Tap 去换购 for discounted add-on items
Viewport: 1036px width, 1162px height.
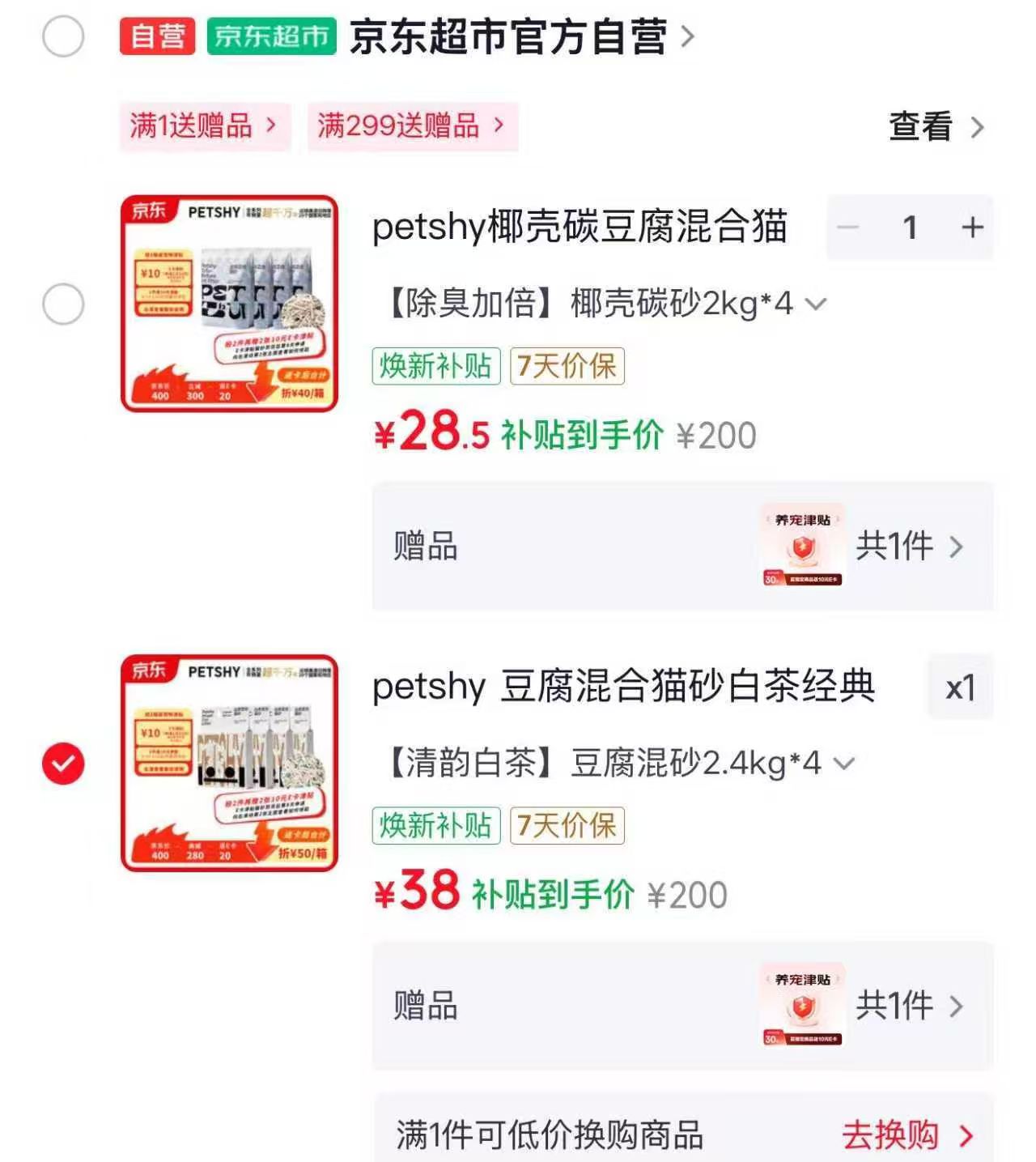pyautogui.click(x=907, y=1135)
